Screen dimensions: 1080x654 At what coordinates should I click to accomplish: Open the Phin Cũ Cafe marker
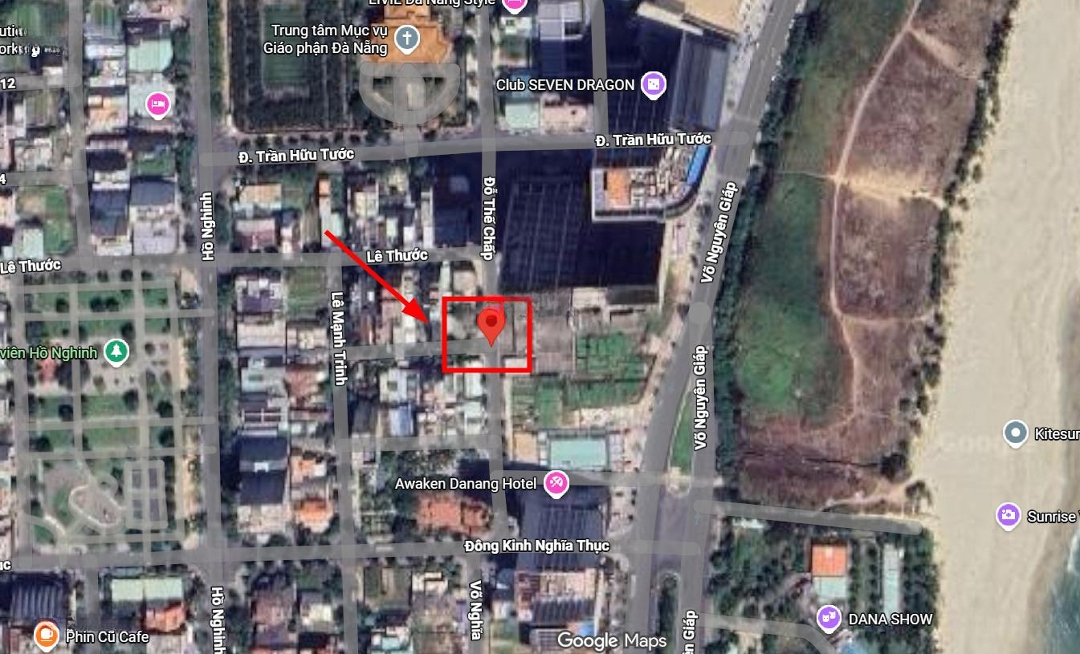(46, 635)
